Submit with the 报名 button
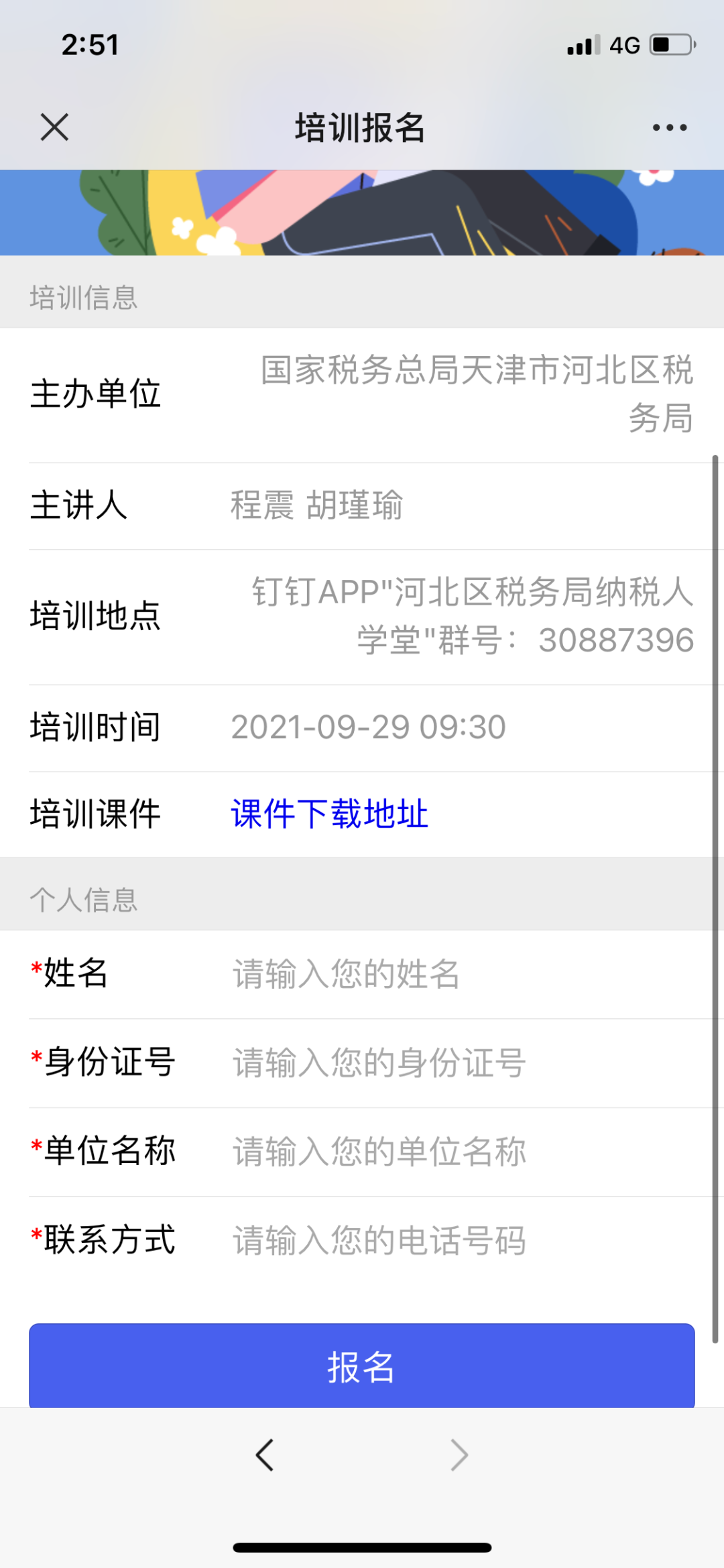 361,1366
